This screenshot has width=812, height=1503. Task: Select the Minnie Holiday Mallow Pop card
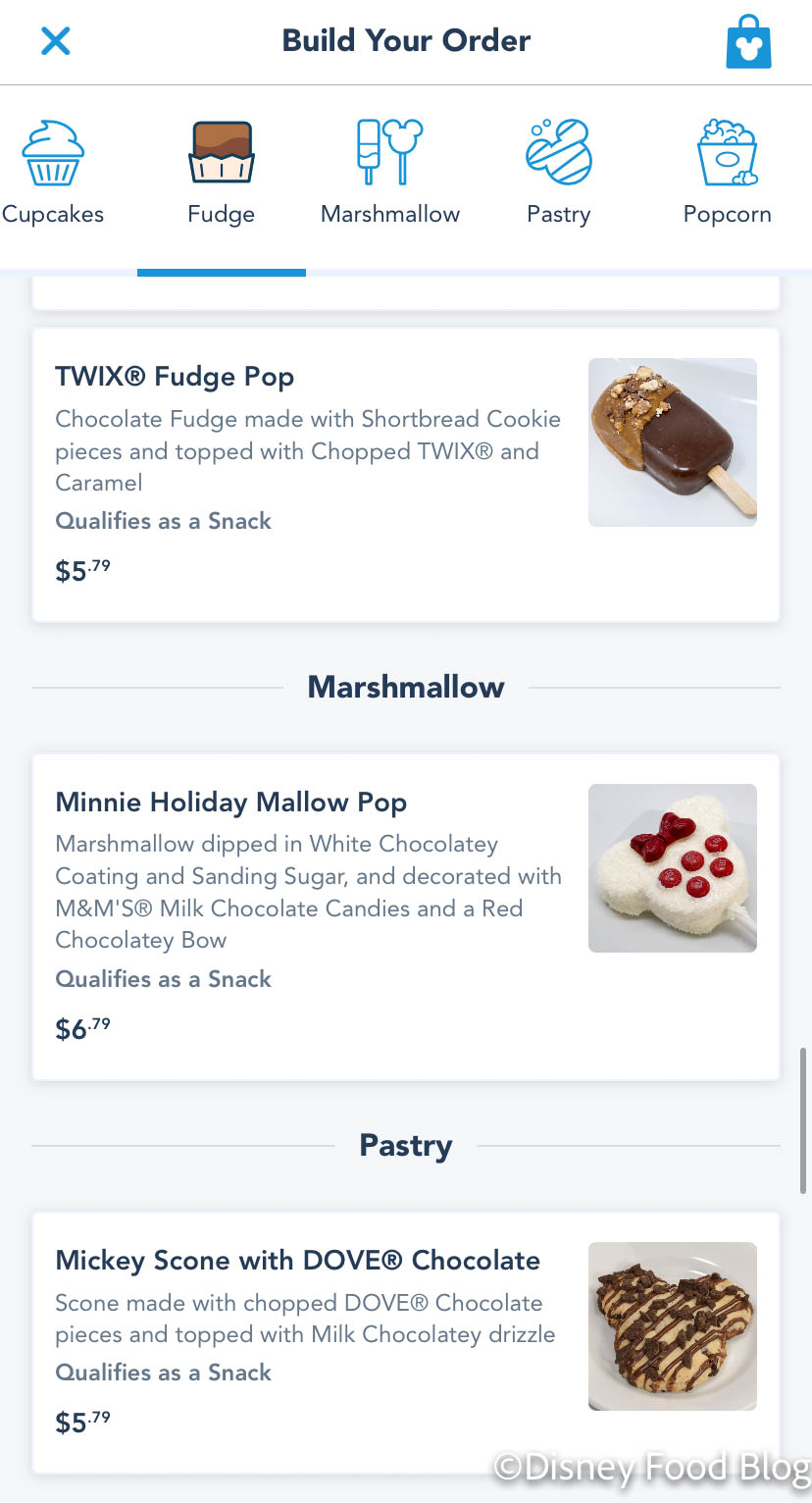[406, 916]
